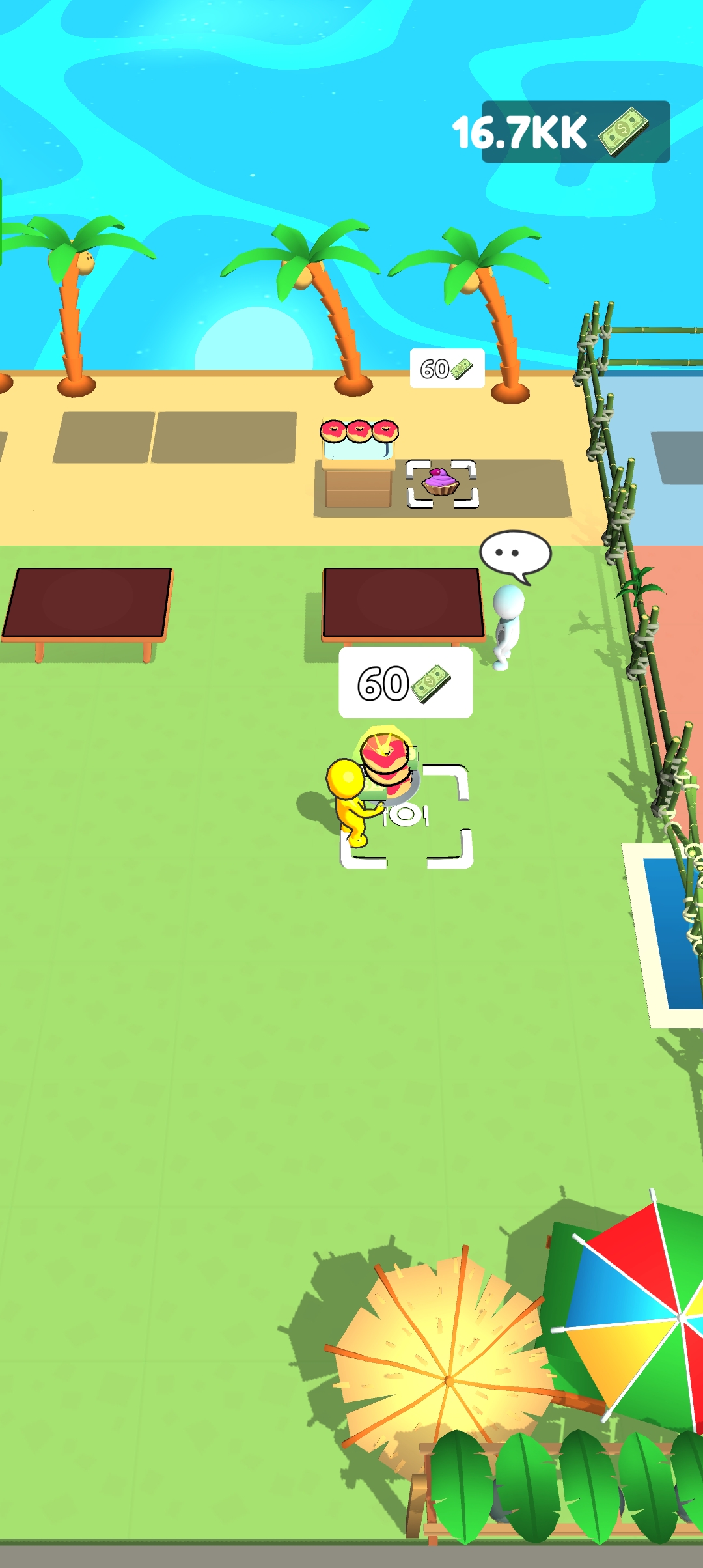Tap the donut display counter

pyautogui.click(x=359, y=464)
